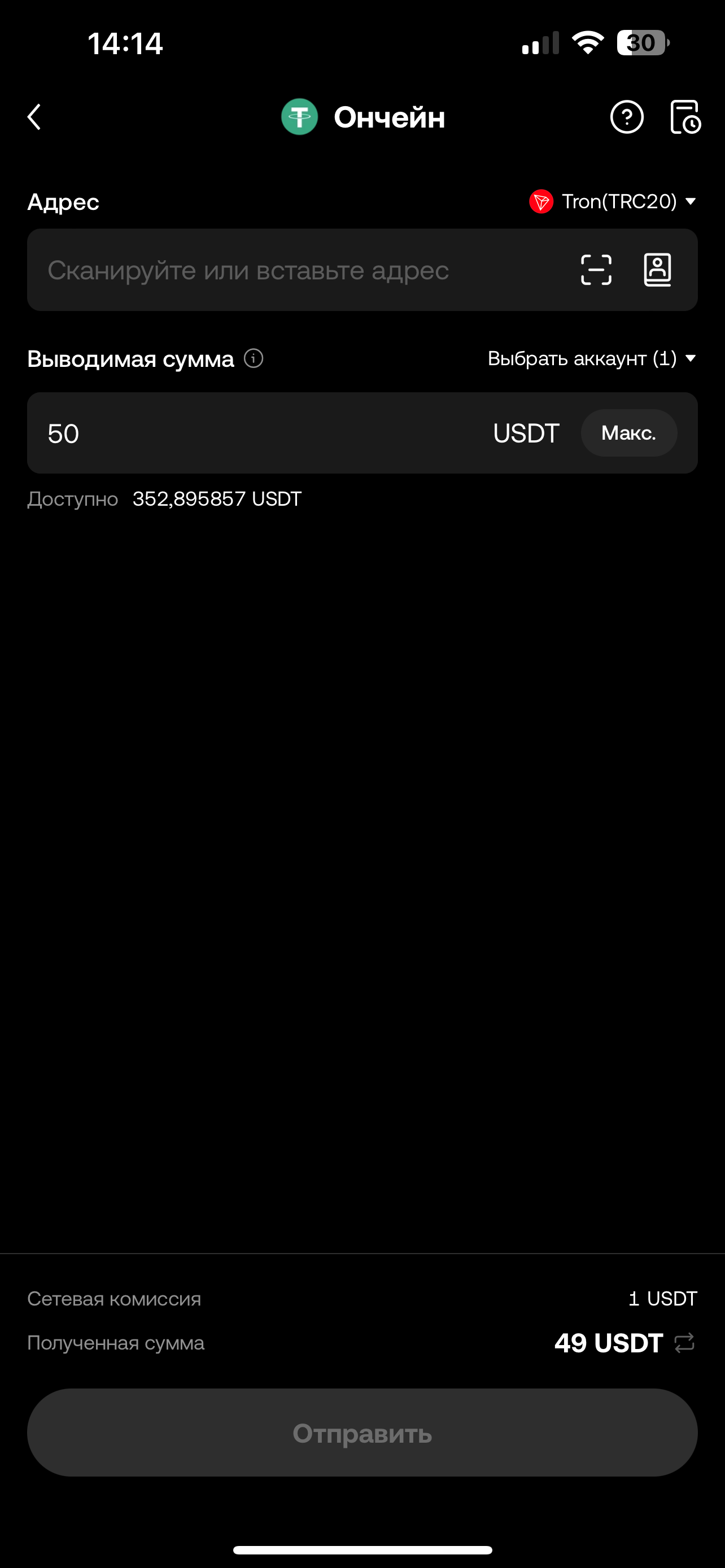The height and width of the screenshot is (1568, 725).
Task: Open the help question mark icon
Action: coord(626,117)
